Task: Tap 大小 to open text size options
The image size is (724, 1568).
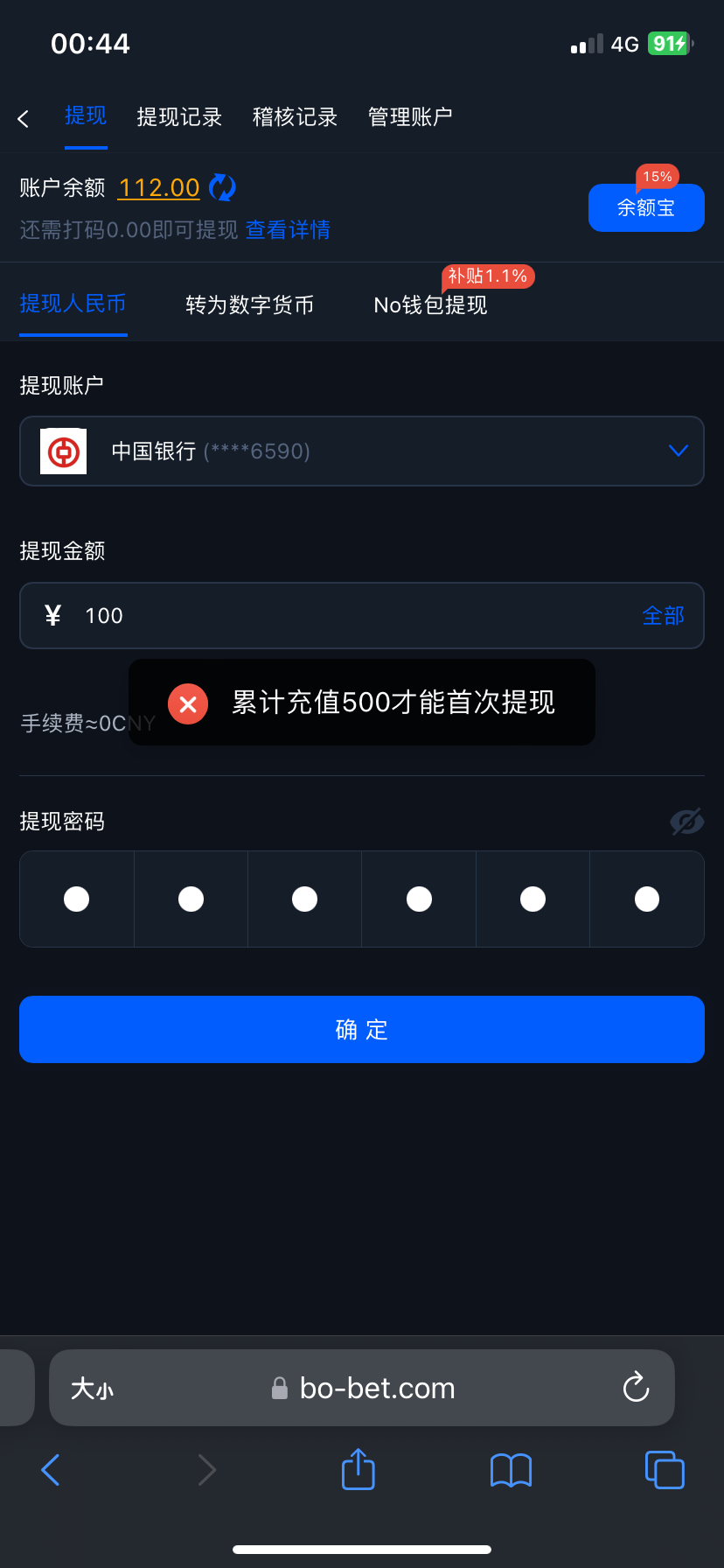Action: [x=92, y=1387]
